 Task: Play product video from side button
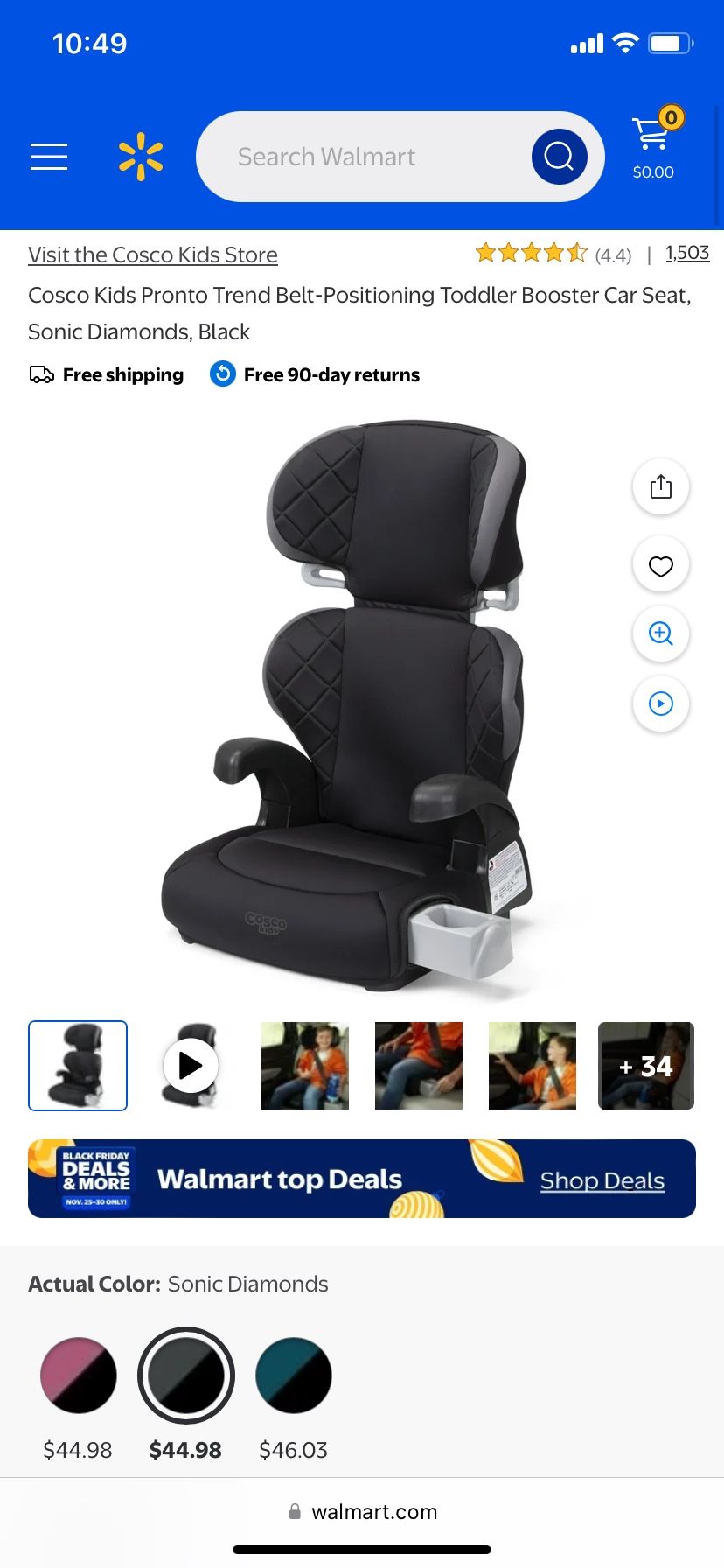pos(661,703)
